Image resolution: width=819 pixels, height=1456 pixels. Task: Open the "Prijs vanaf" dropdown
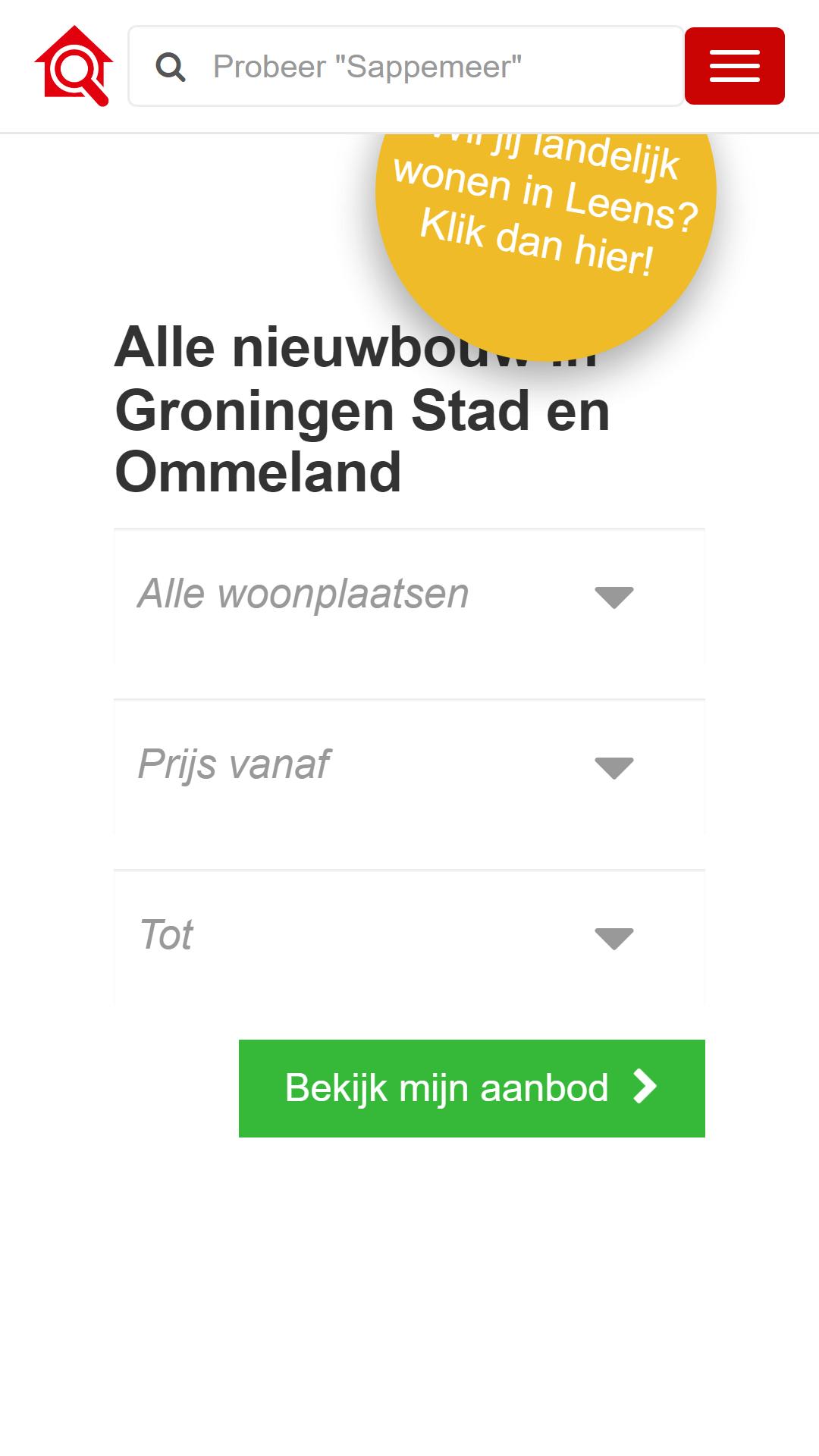click(409, 767)
